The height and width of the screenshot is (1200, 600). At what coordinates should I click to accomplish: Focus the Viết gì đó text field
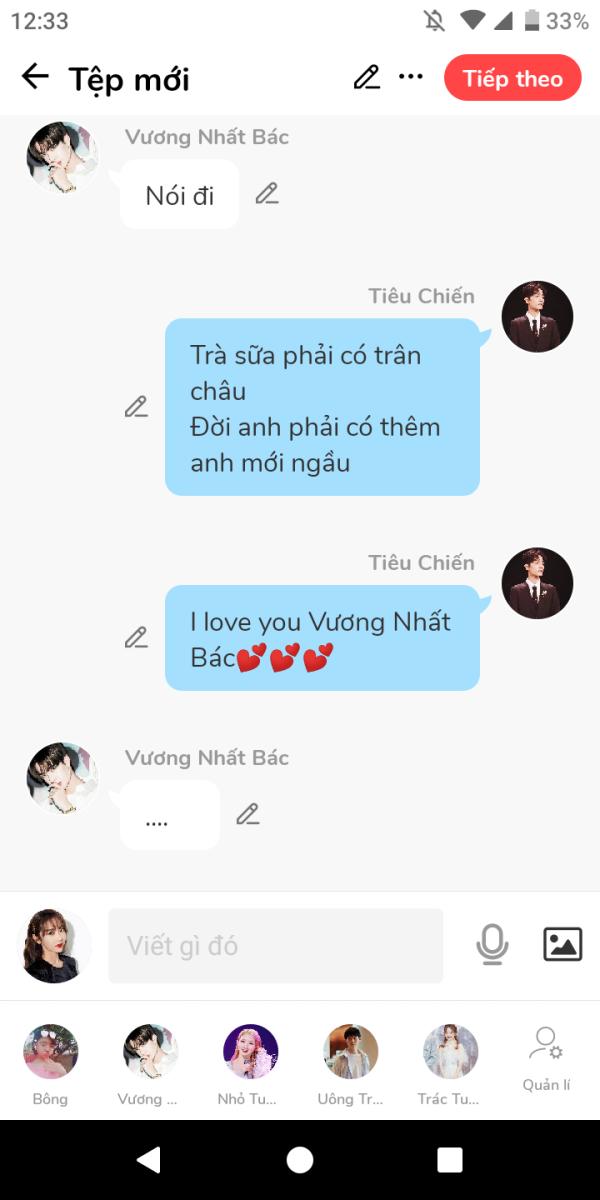click(275, 945)
